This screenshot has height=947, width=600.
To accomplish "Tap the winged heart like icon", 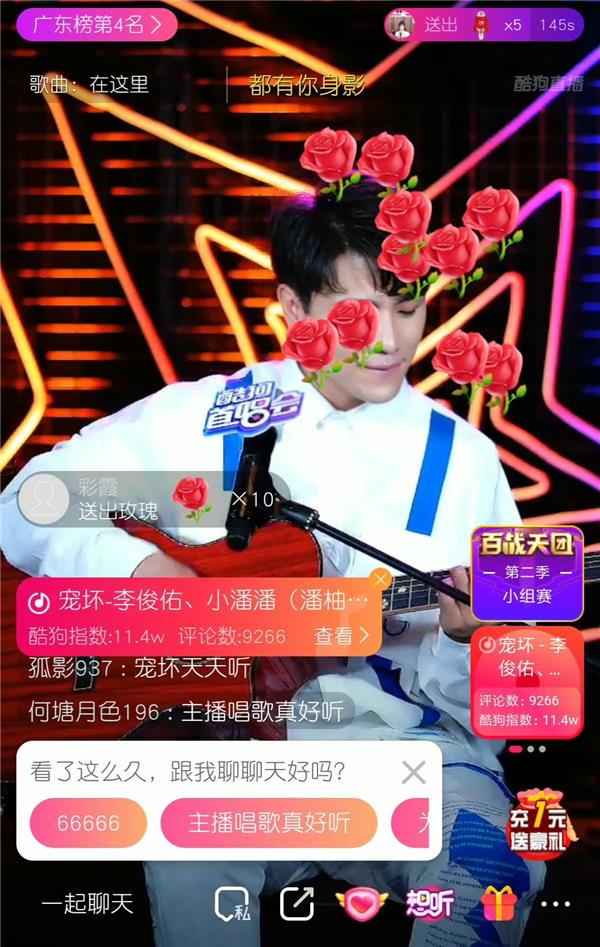I will coord(361,904).
